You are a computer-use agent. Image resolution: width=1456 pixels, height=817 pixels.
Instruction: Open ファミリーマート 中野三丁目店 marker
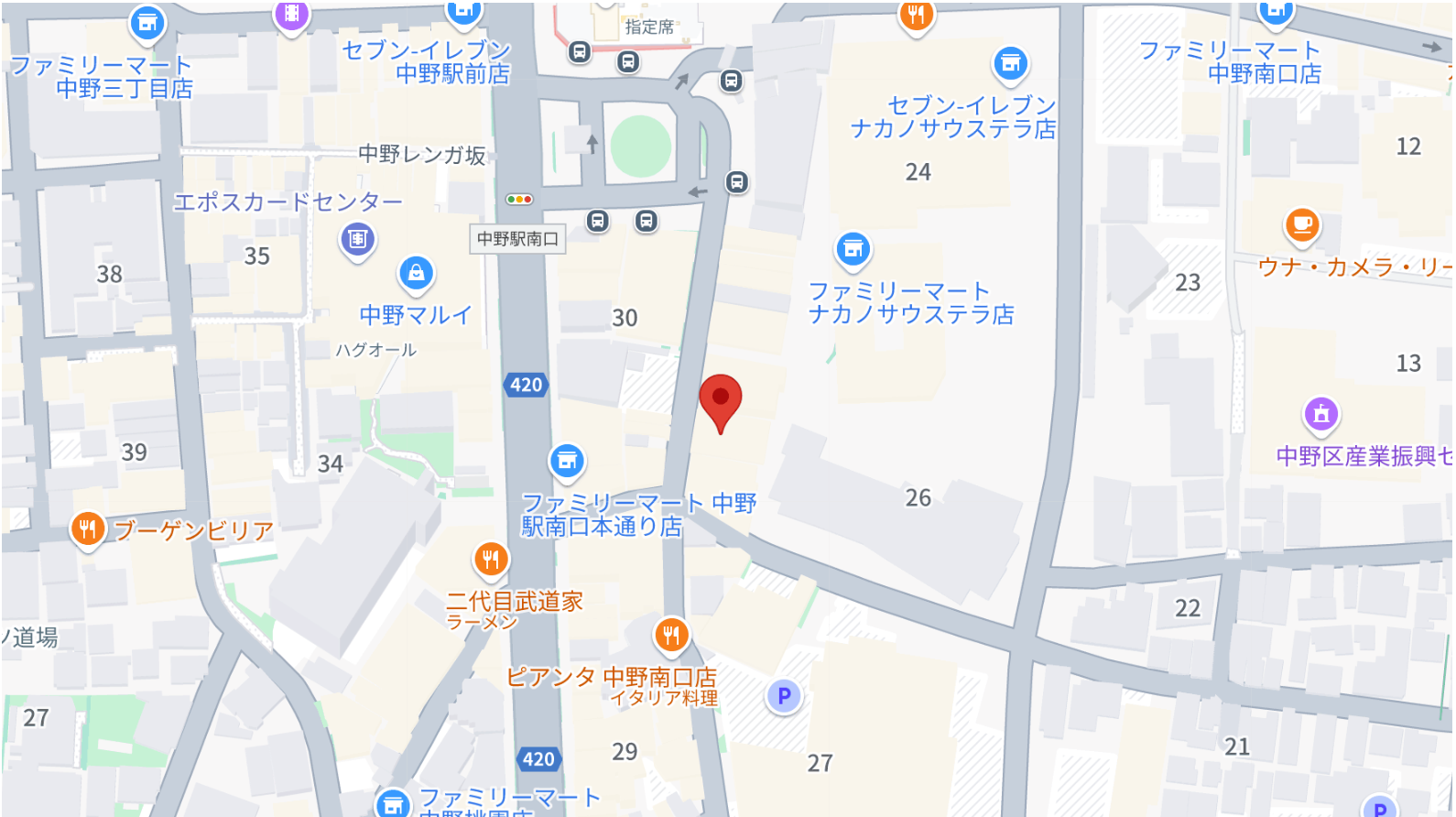coord(147,24)
